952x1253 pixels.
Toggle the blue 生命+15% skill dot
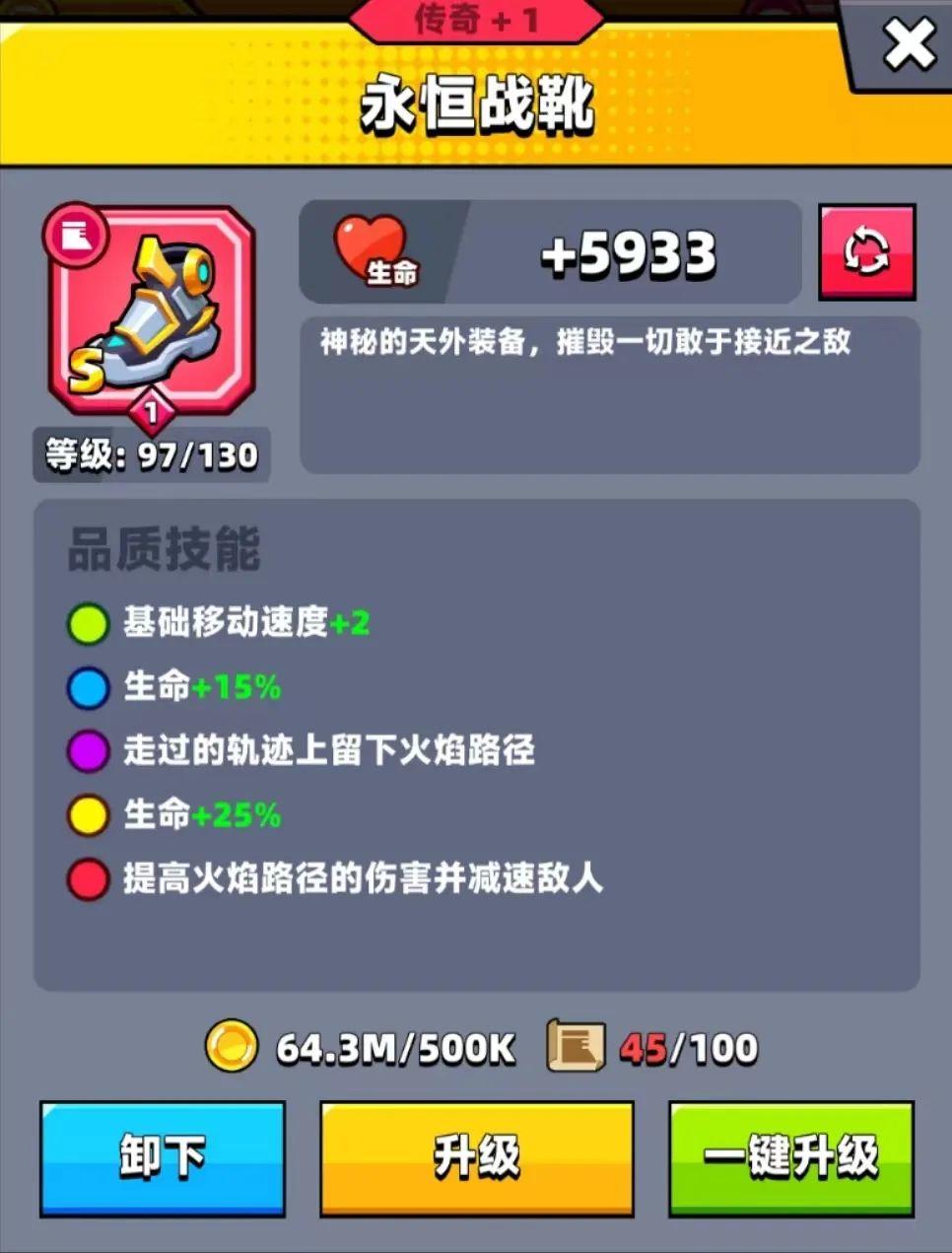click(88, 686)
